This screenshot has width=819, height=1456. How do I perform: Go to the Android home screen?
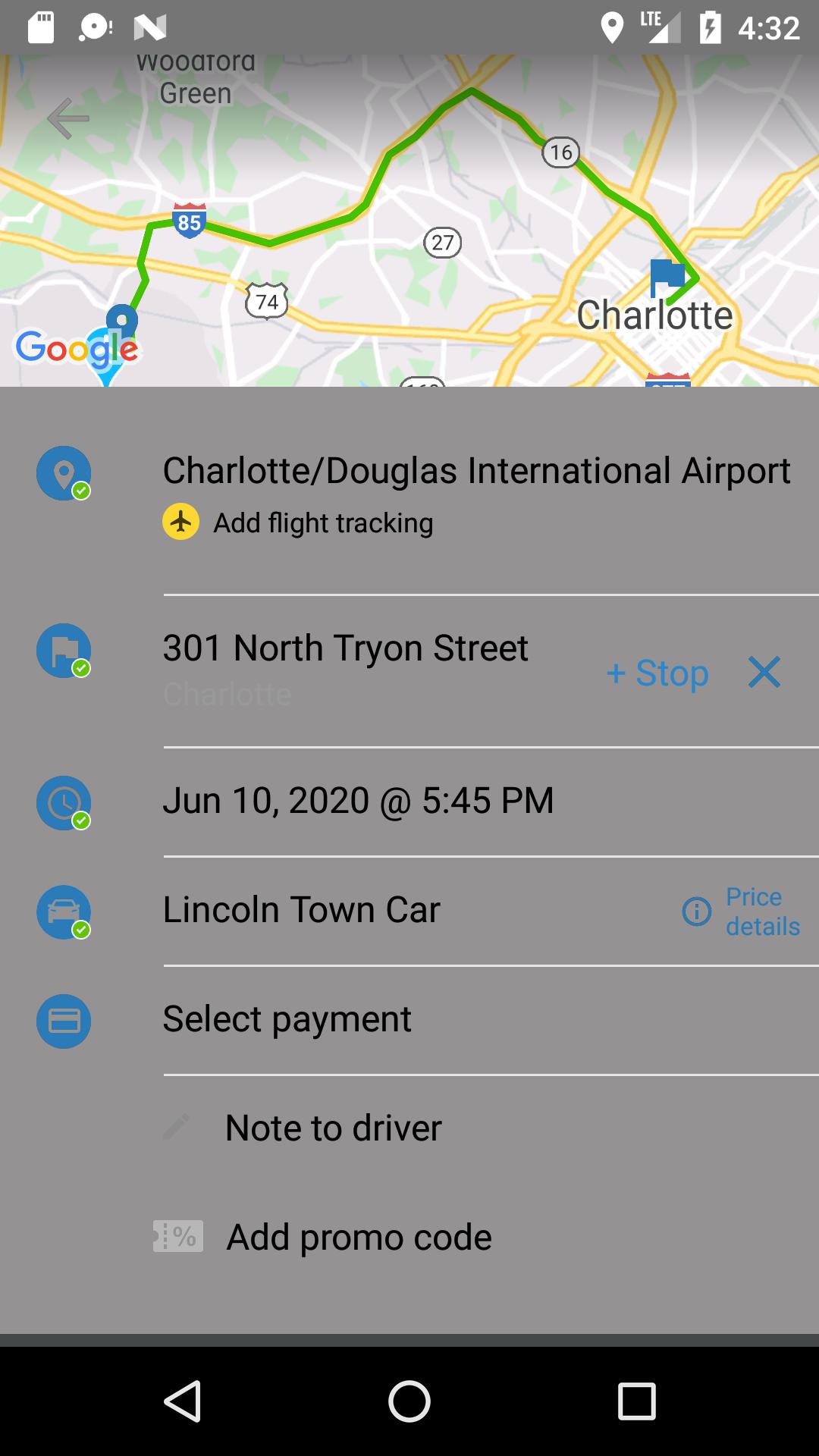tap(409, 1401)
